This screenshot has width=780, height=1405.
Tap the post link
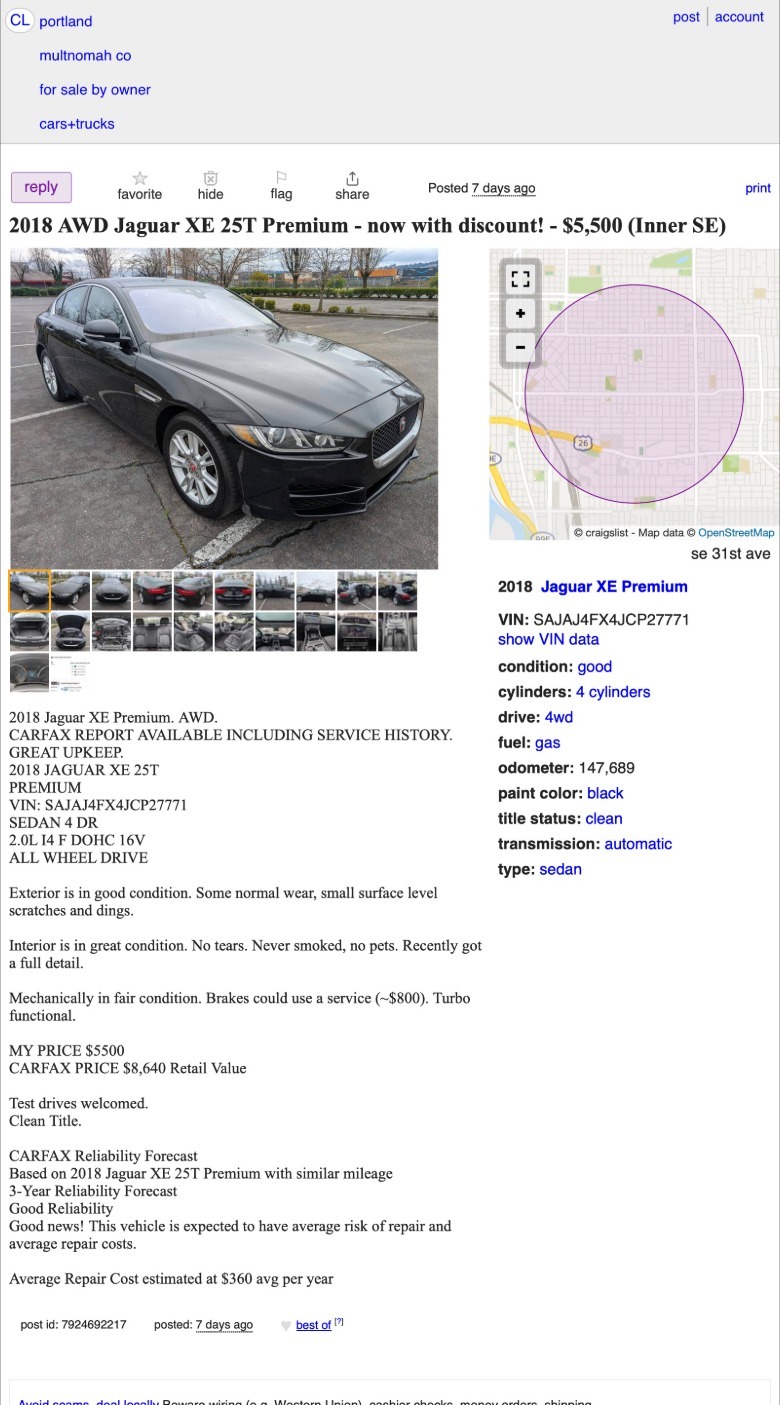pyautogui.click(x=686, y=17)
